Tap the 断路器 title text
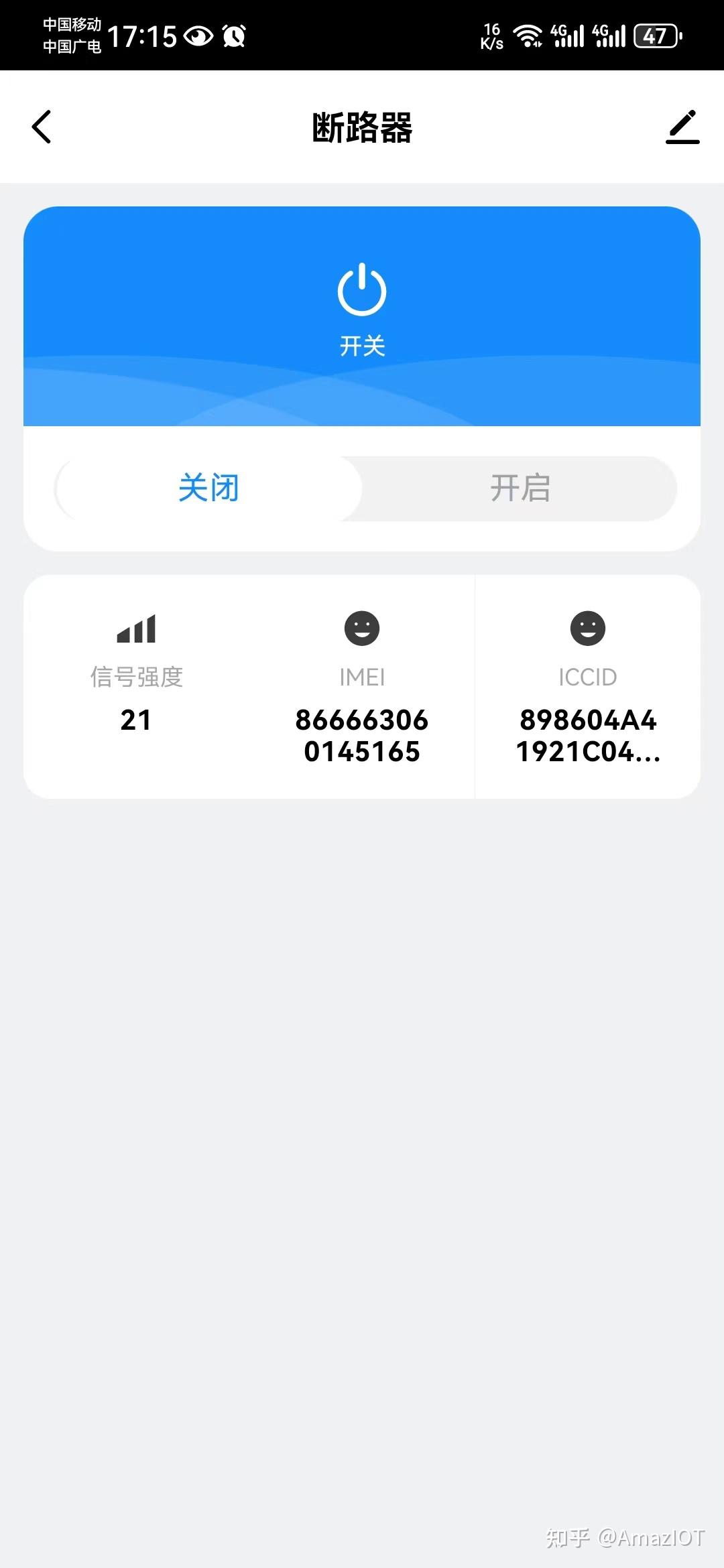The width and height of the screenshot is (724, 1568). click(x=362, y=127)
